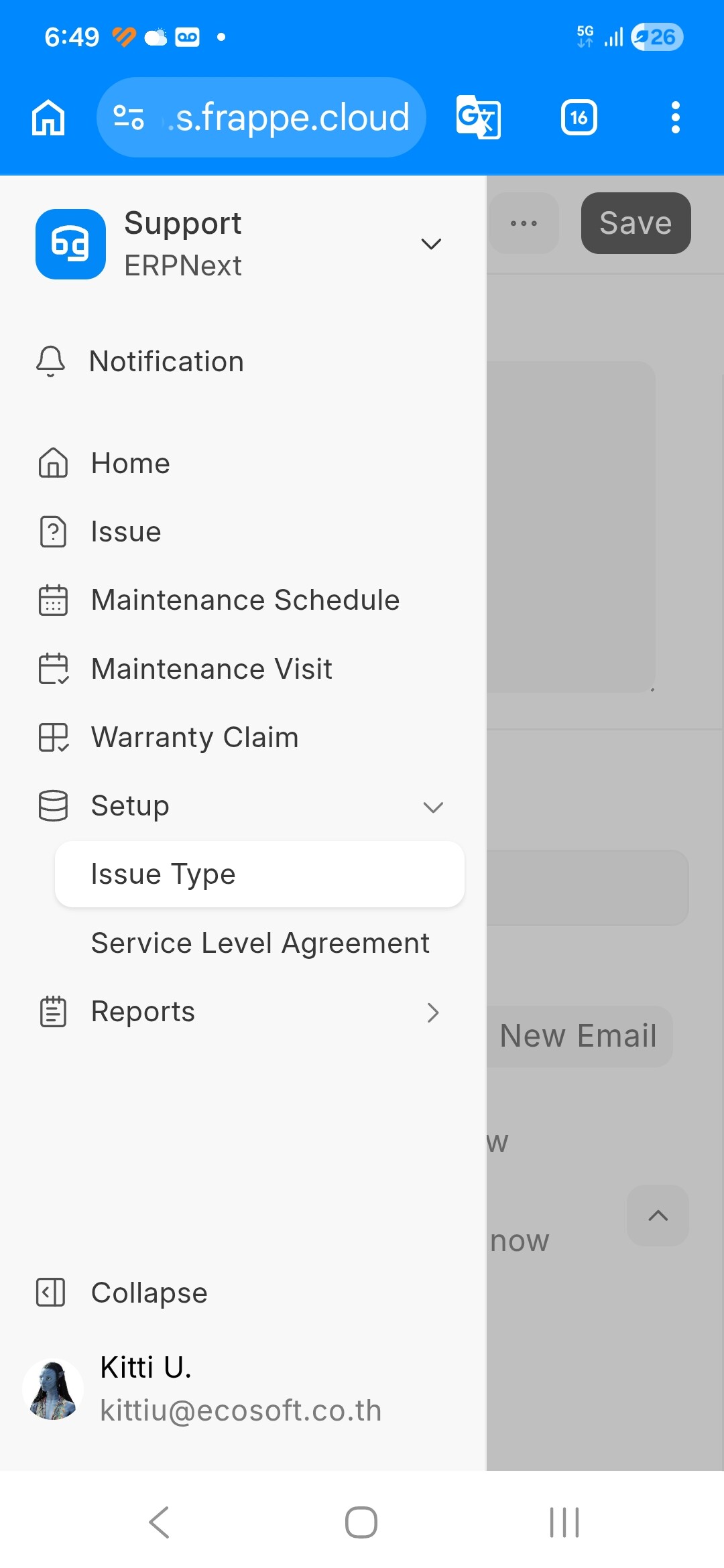This screenshot has width=724, height=1568.
Task: Open Service Level Agreement
Action: click(260, 943)
